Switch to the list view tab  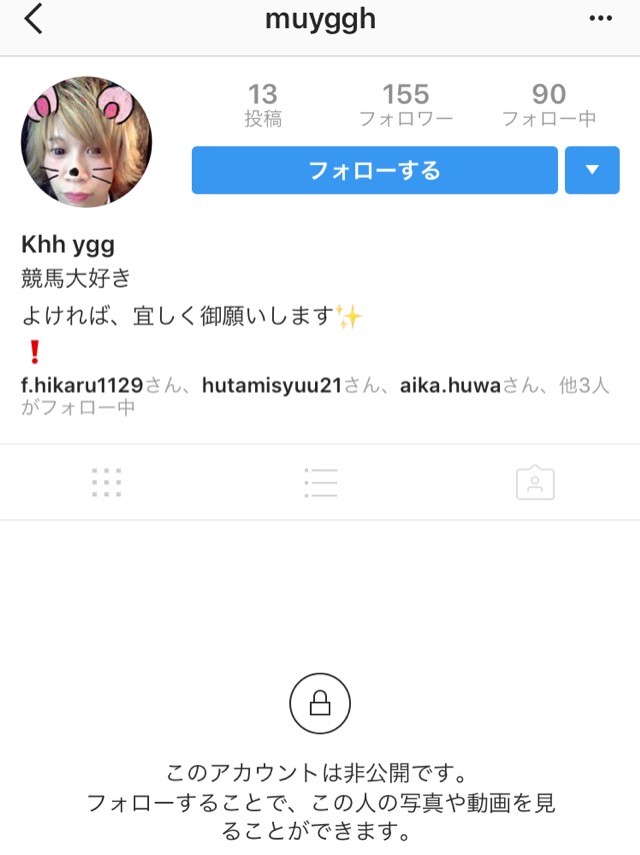(320, 483)
